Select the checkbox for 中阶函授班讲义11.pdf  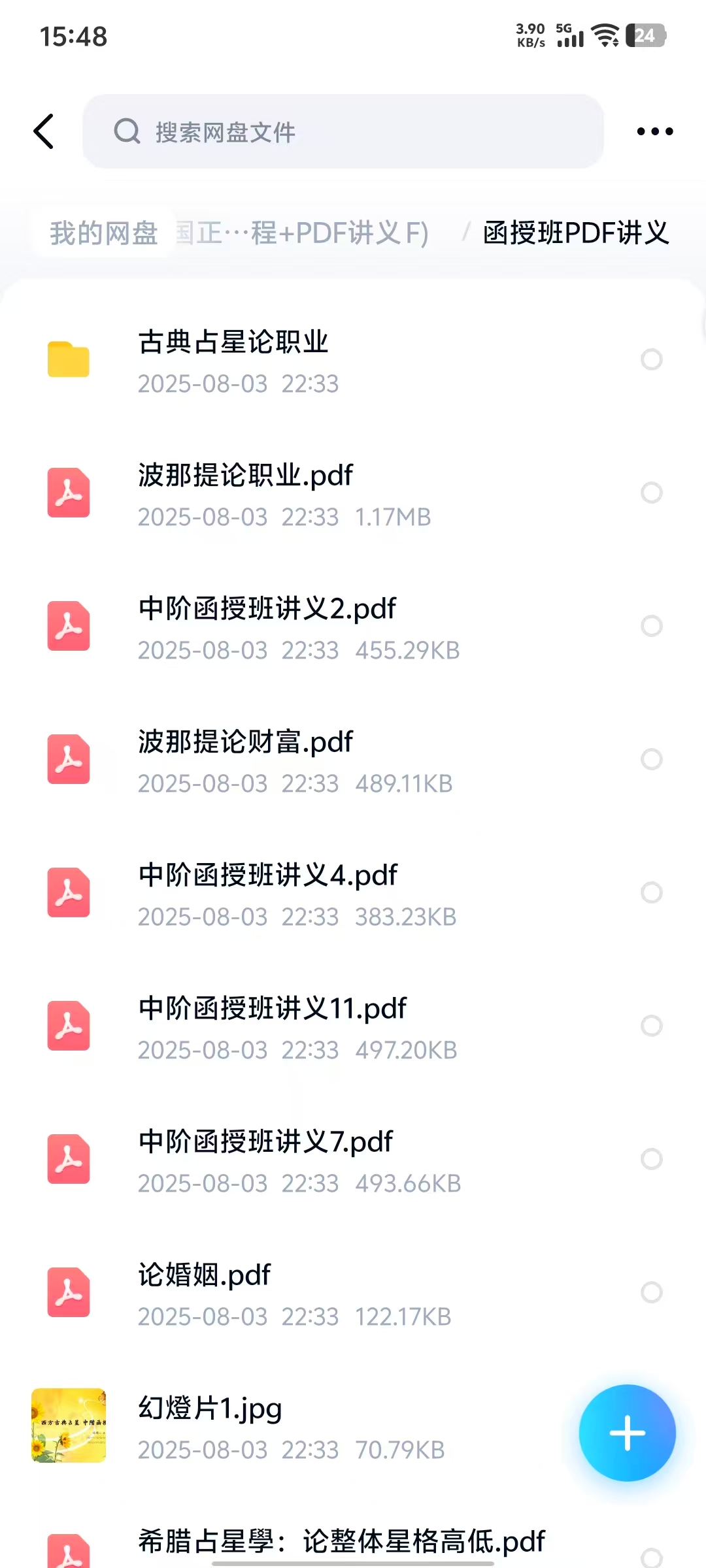[x=652, y=1026]
